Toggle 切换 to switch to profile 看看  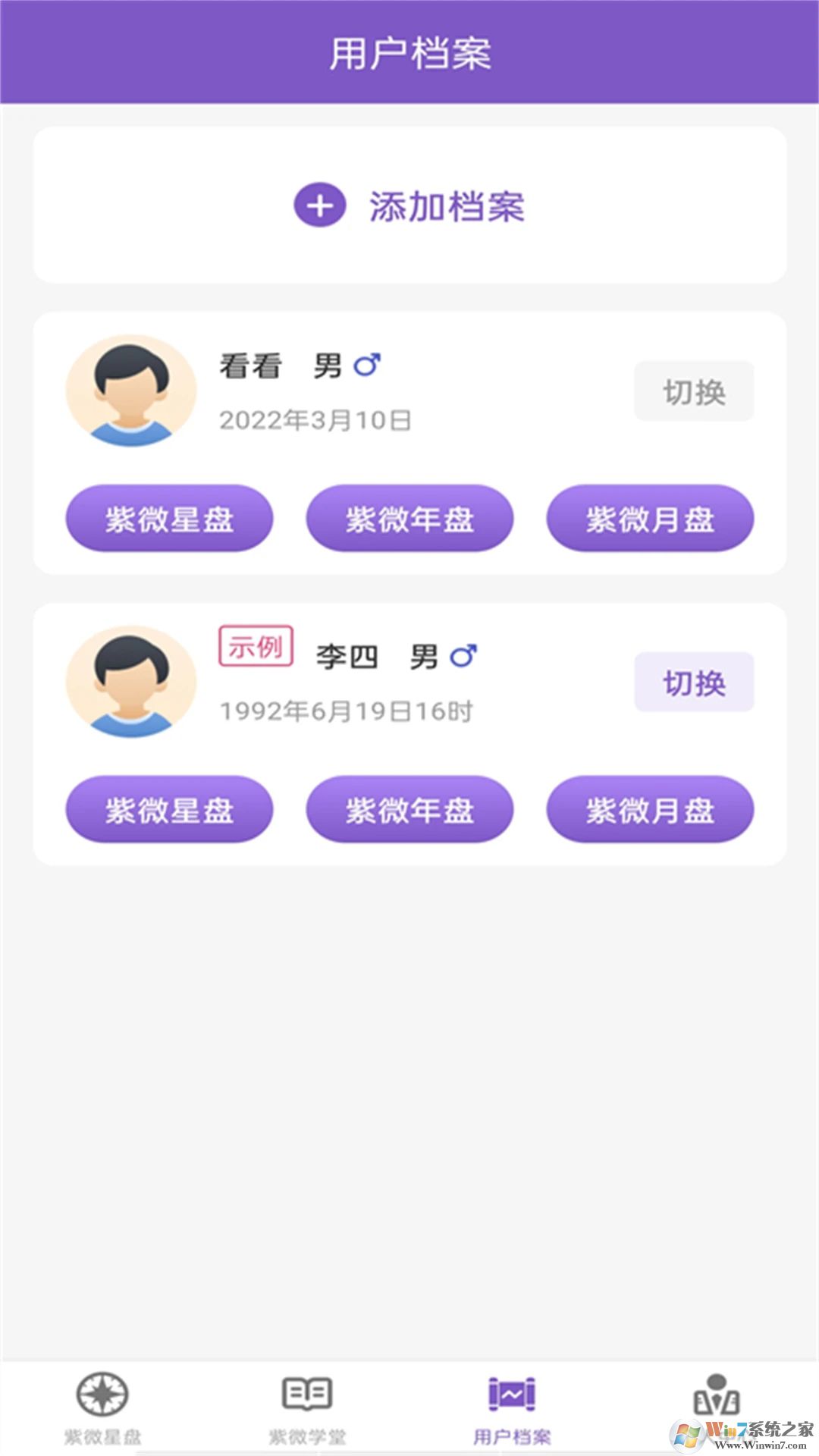click(692, 391)
